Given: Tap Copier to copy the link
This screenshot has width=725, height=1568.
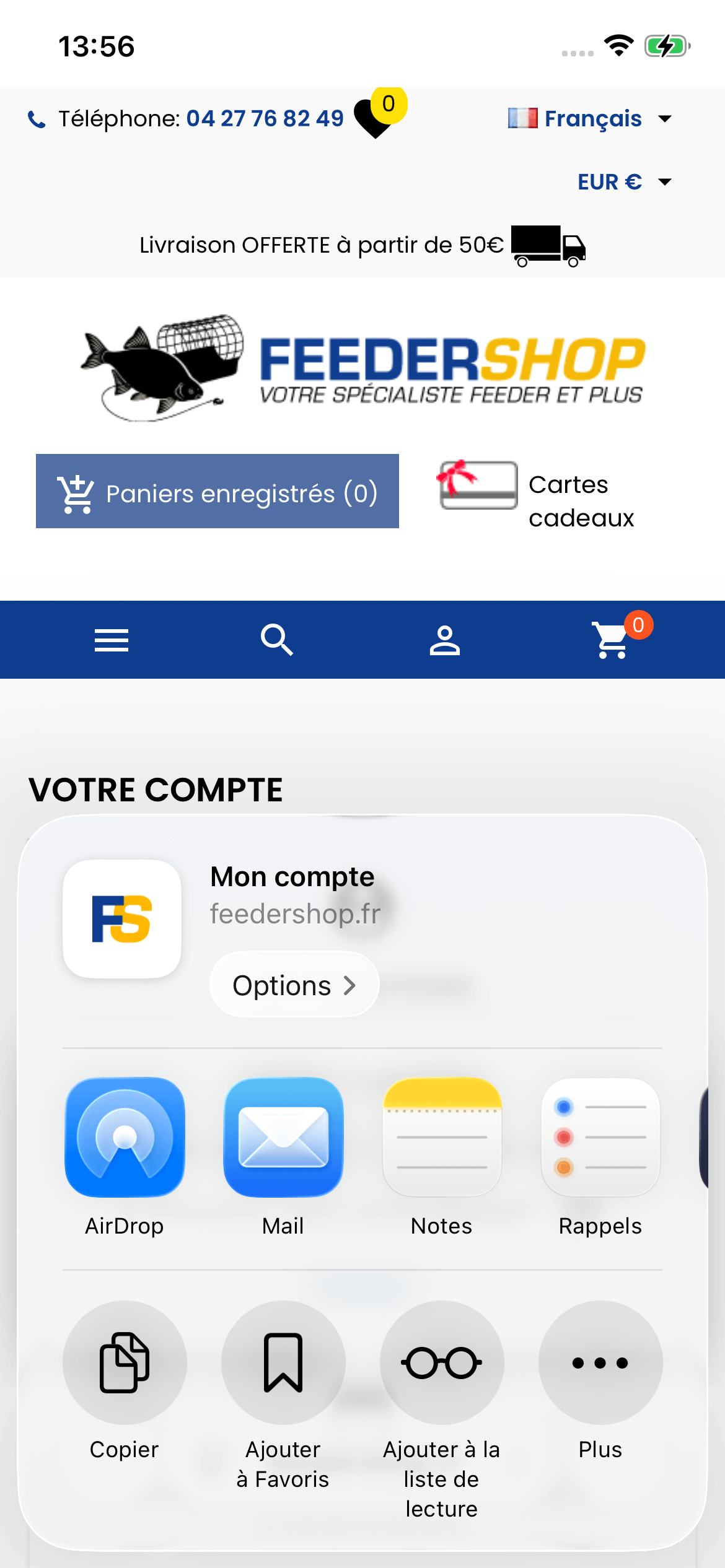Looking at the screenshot, I should pyautogui.click(x=125, y=1362).
